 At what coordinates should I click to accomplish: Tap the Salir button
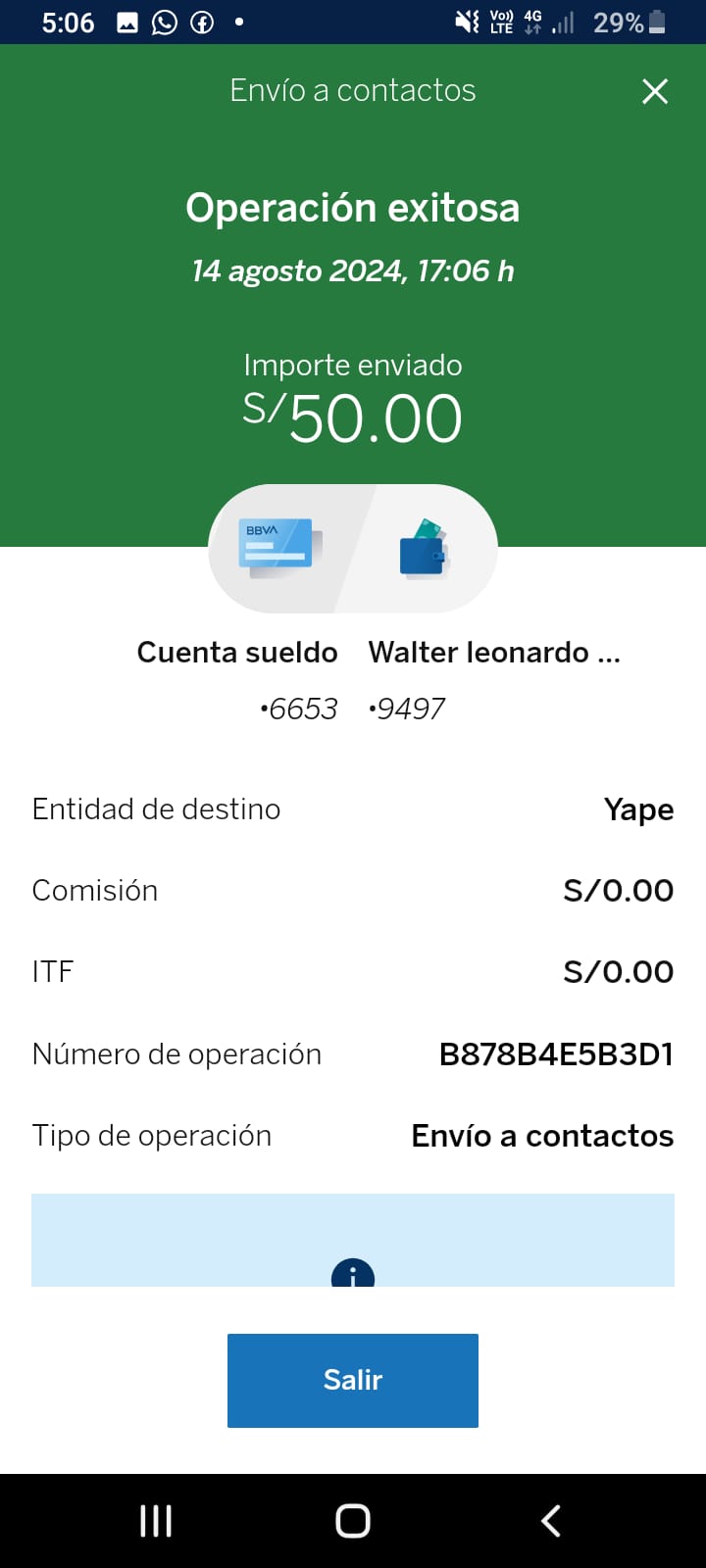353,1380
